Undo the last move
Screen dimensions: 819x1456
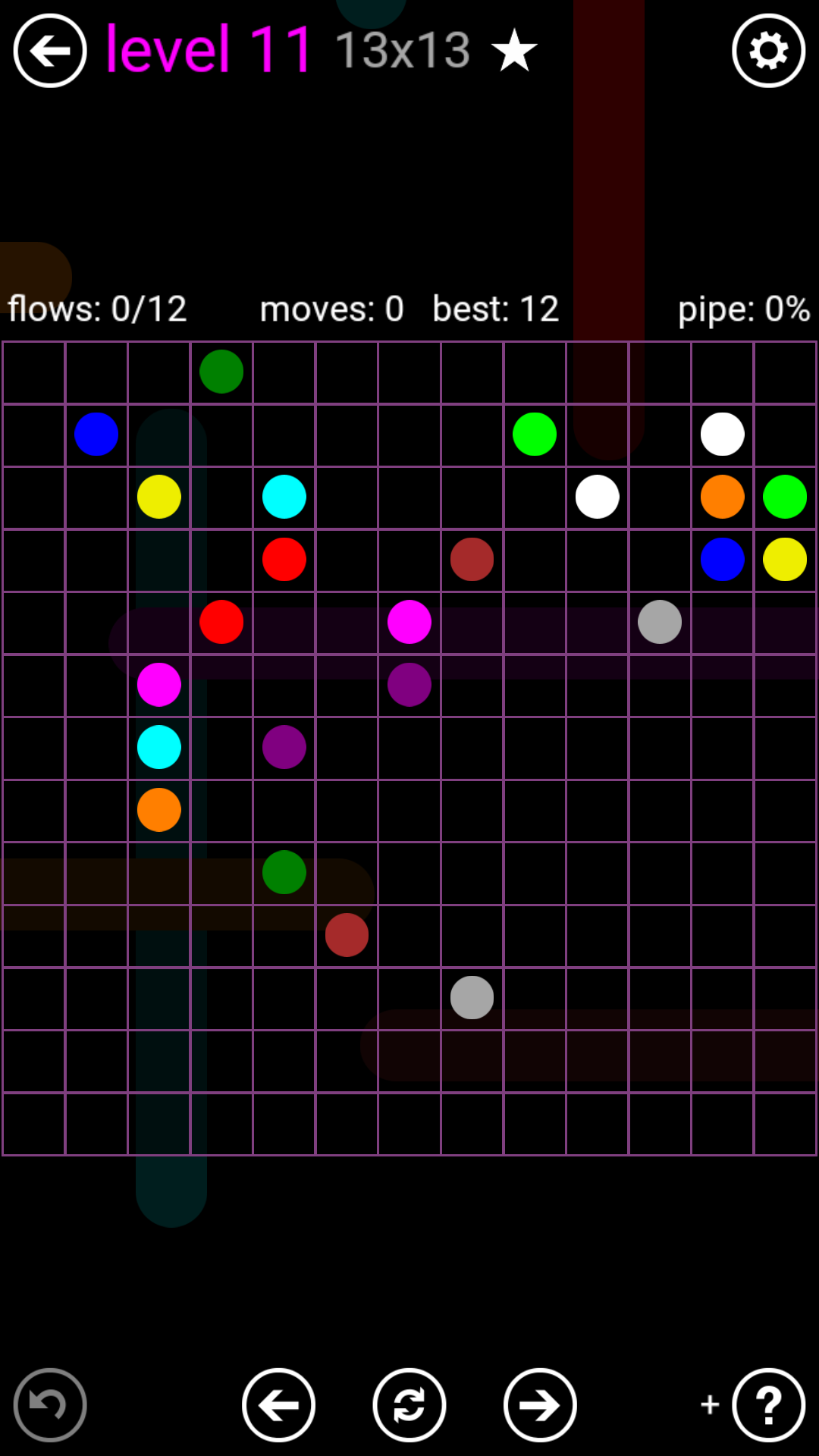point(50,1405)
